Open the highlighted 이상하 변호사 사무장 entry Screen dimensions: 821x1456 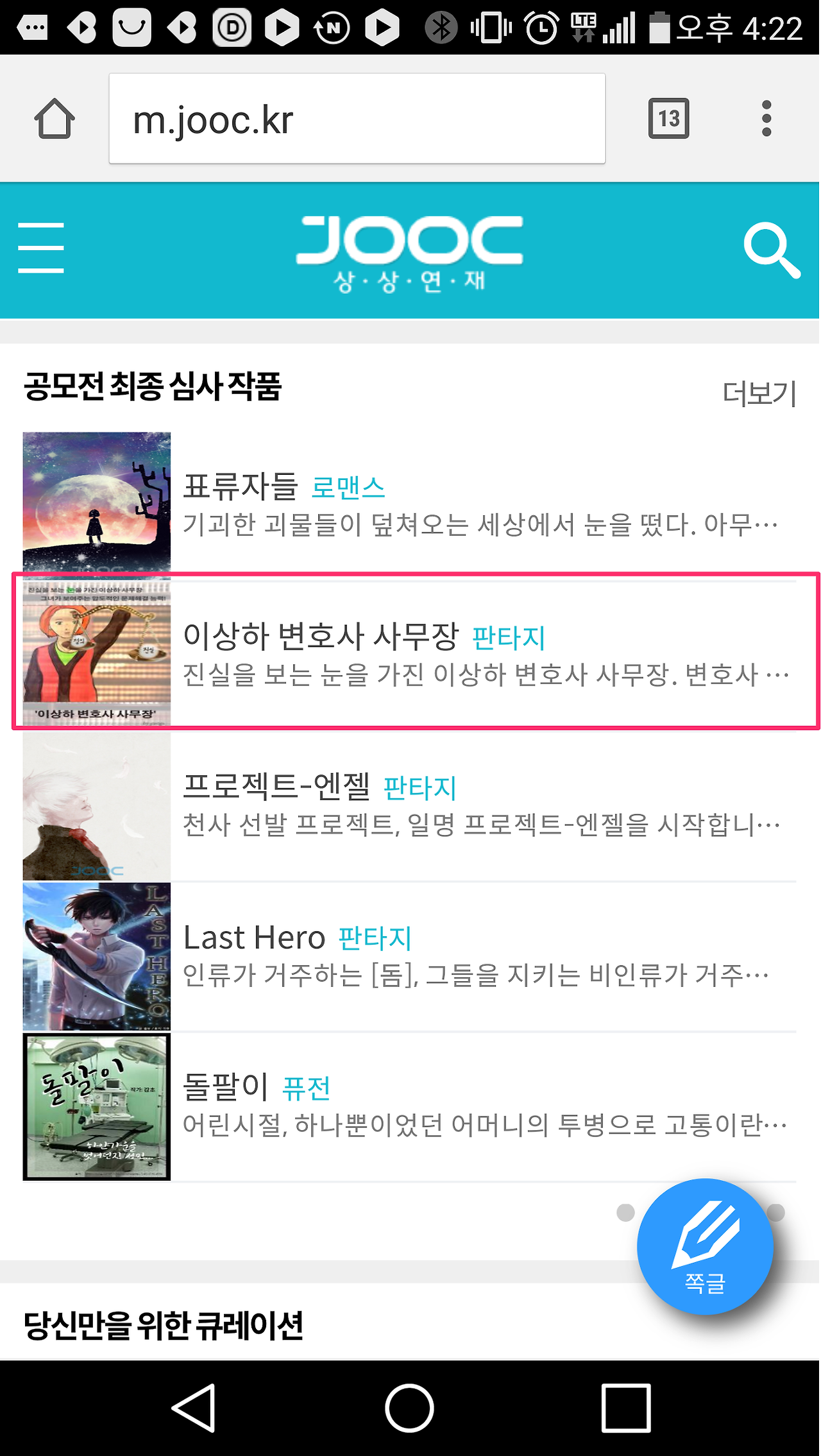pyautogui.click(x=410, y=655)
